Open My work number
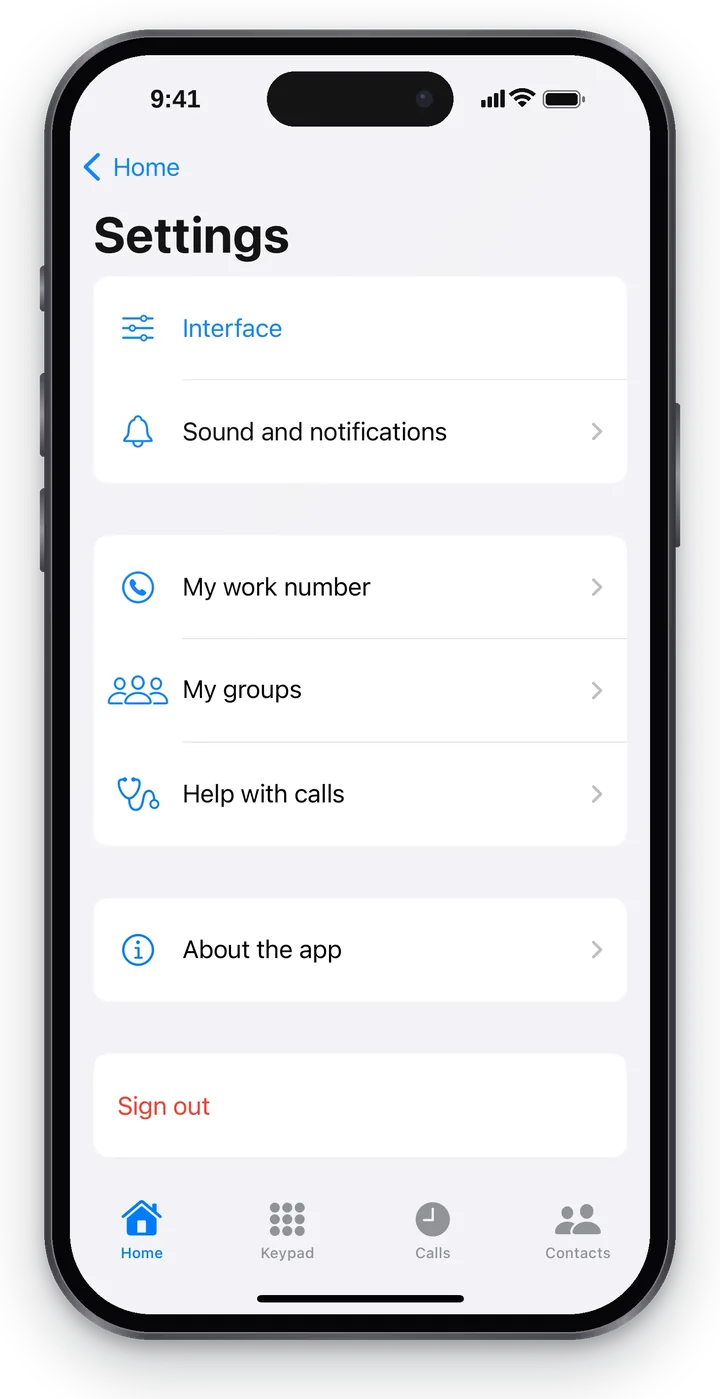Screen dimensions: 720x1399 (x=360, y=587)
